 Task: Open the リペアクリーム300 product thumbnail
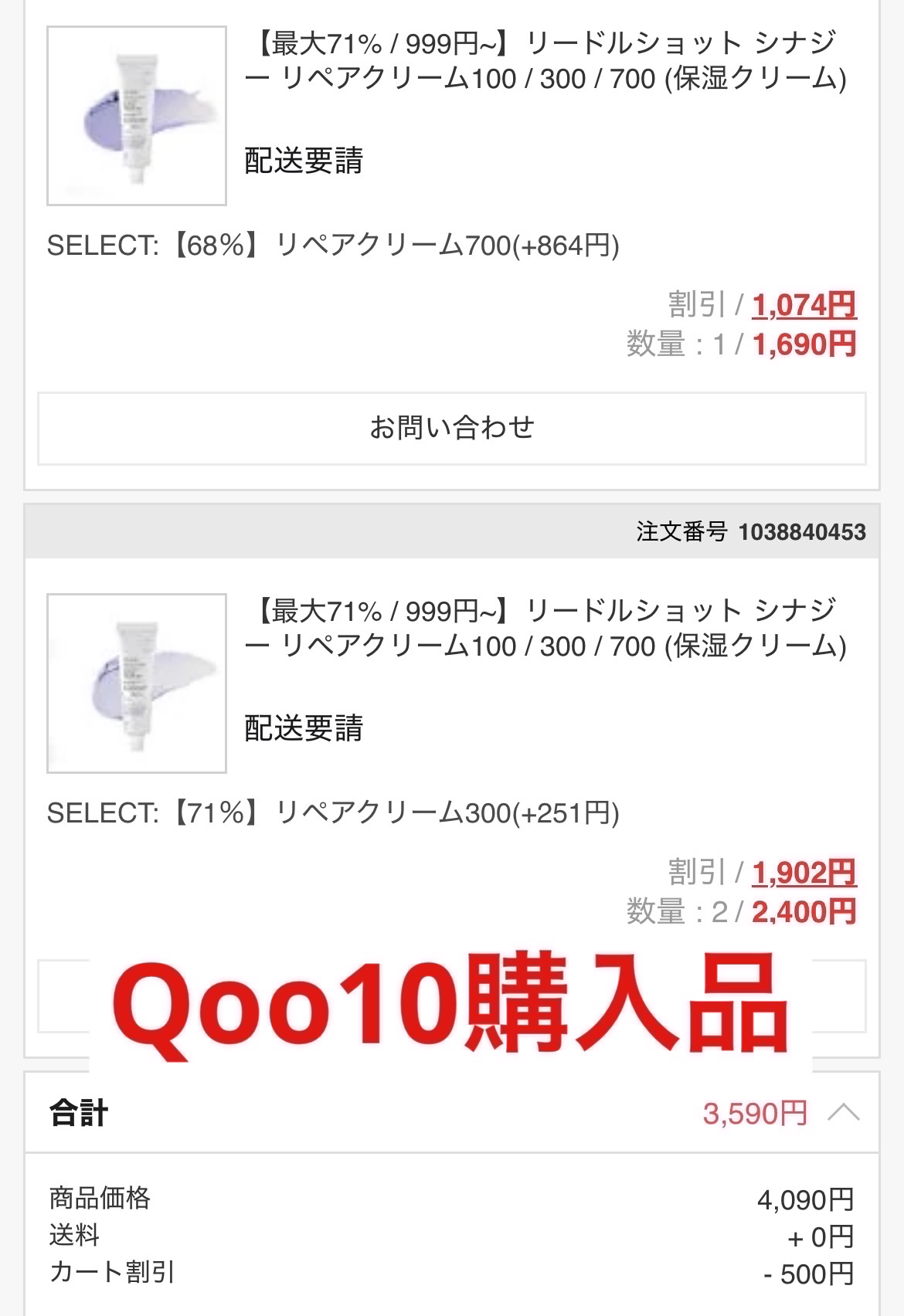click(x=137, y=683)
